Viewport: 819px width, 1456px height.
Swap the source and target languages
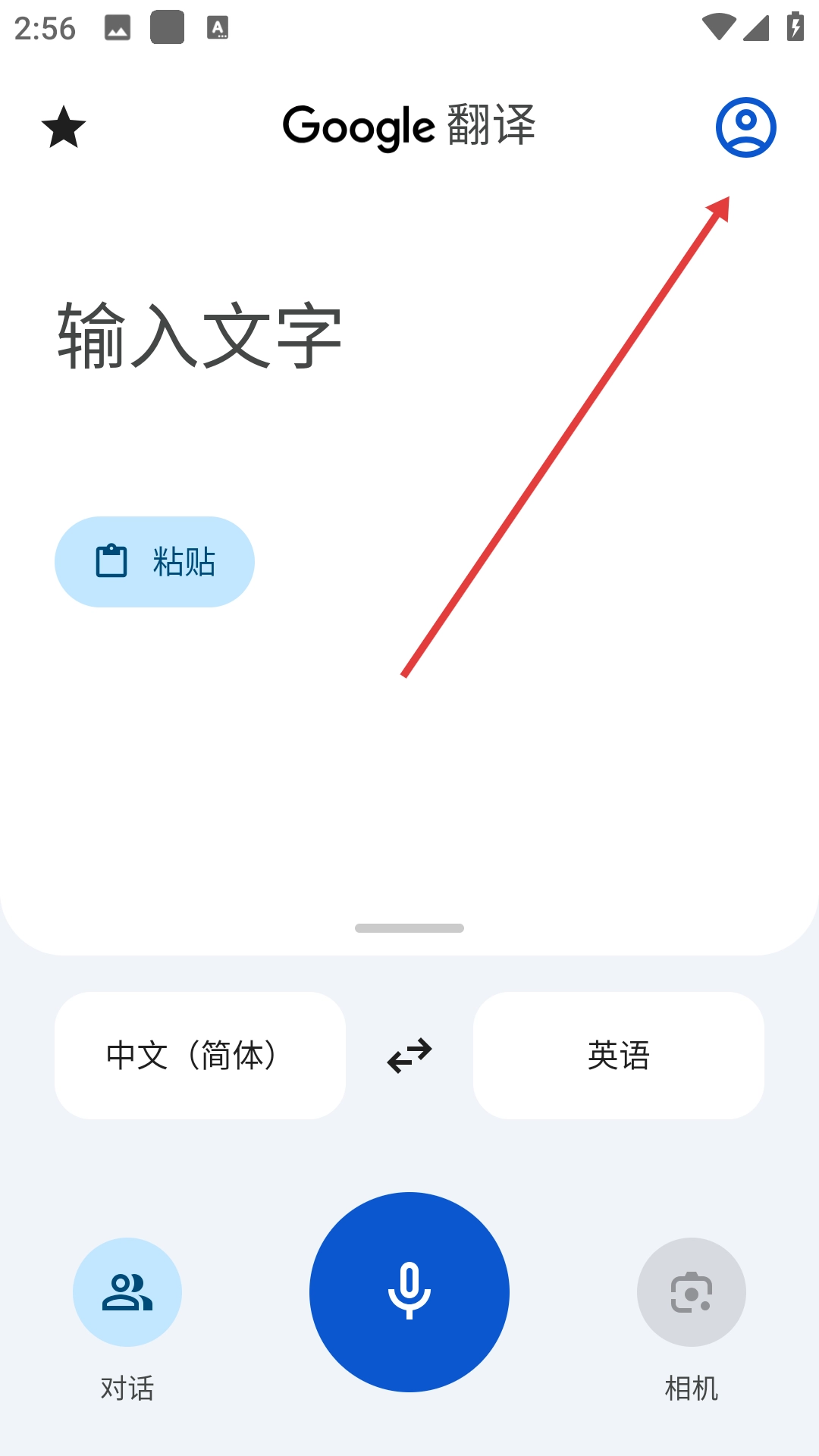(x=409, y=1056)
